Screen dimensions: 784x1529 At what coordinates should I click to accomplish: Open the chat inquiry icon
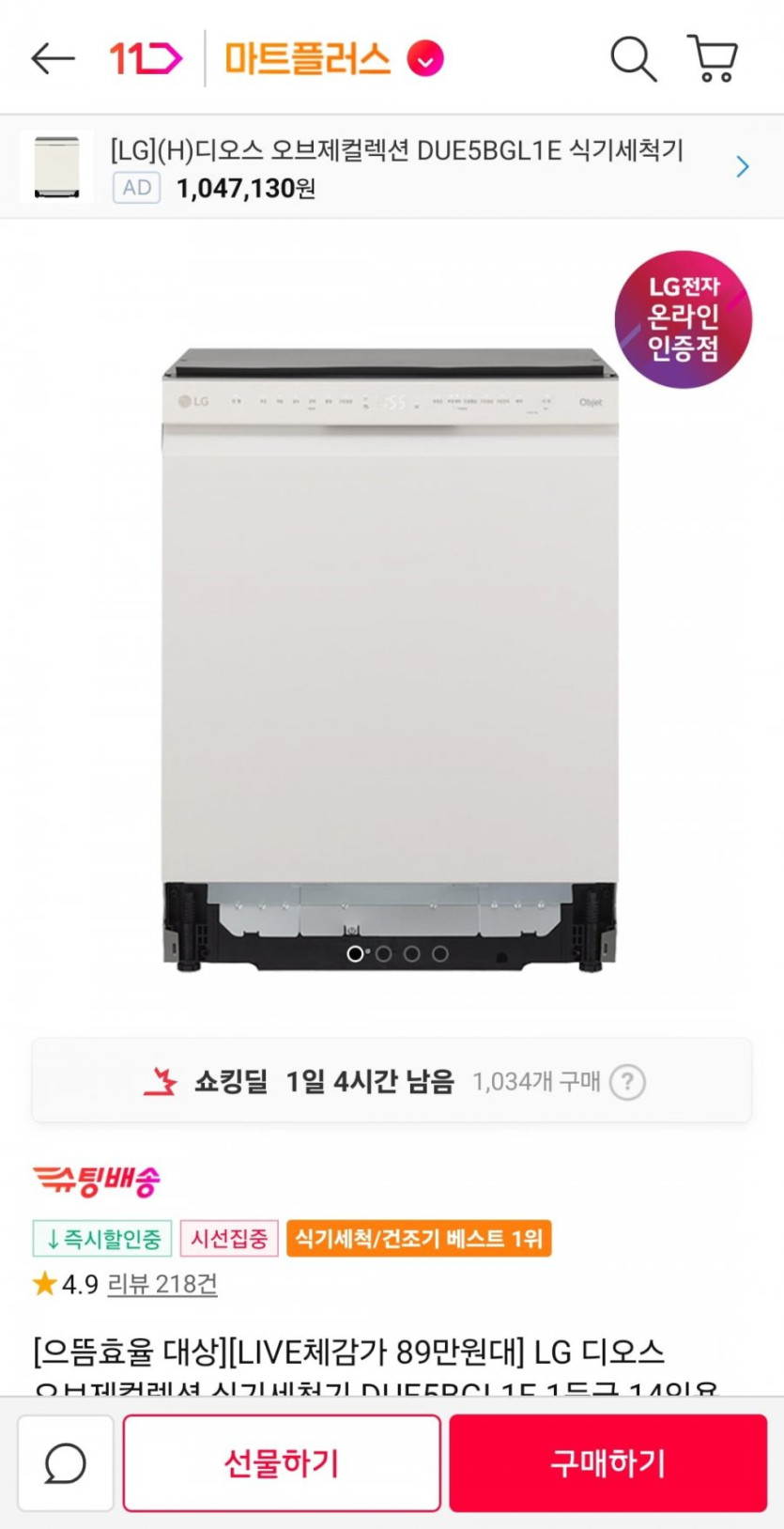pyautogui.click(x=66, y=1463)
